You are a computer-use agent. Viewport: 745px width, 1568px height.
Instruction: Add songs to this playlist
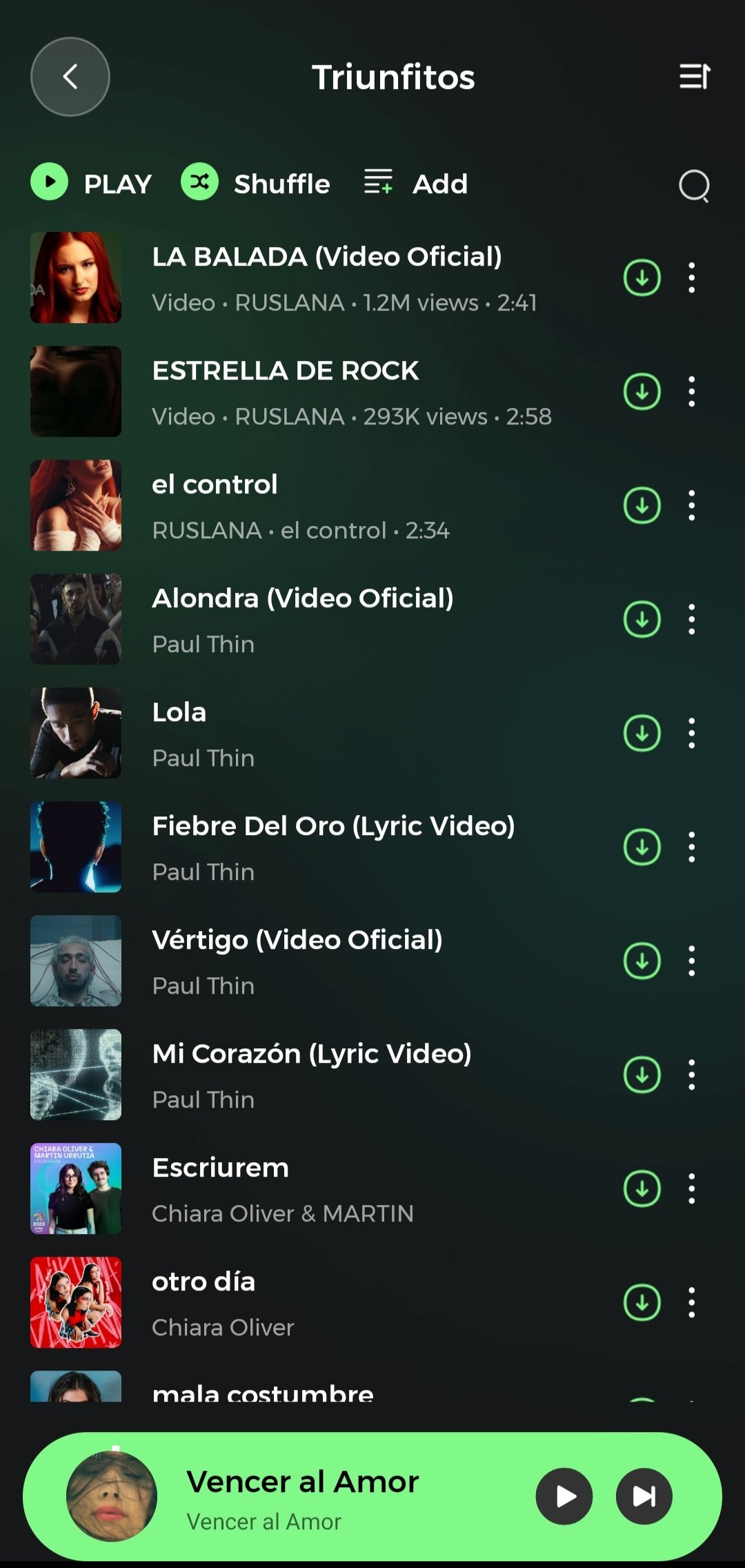pyautogui.click(x=416, y=184)
